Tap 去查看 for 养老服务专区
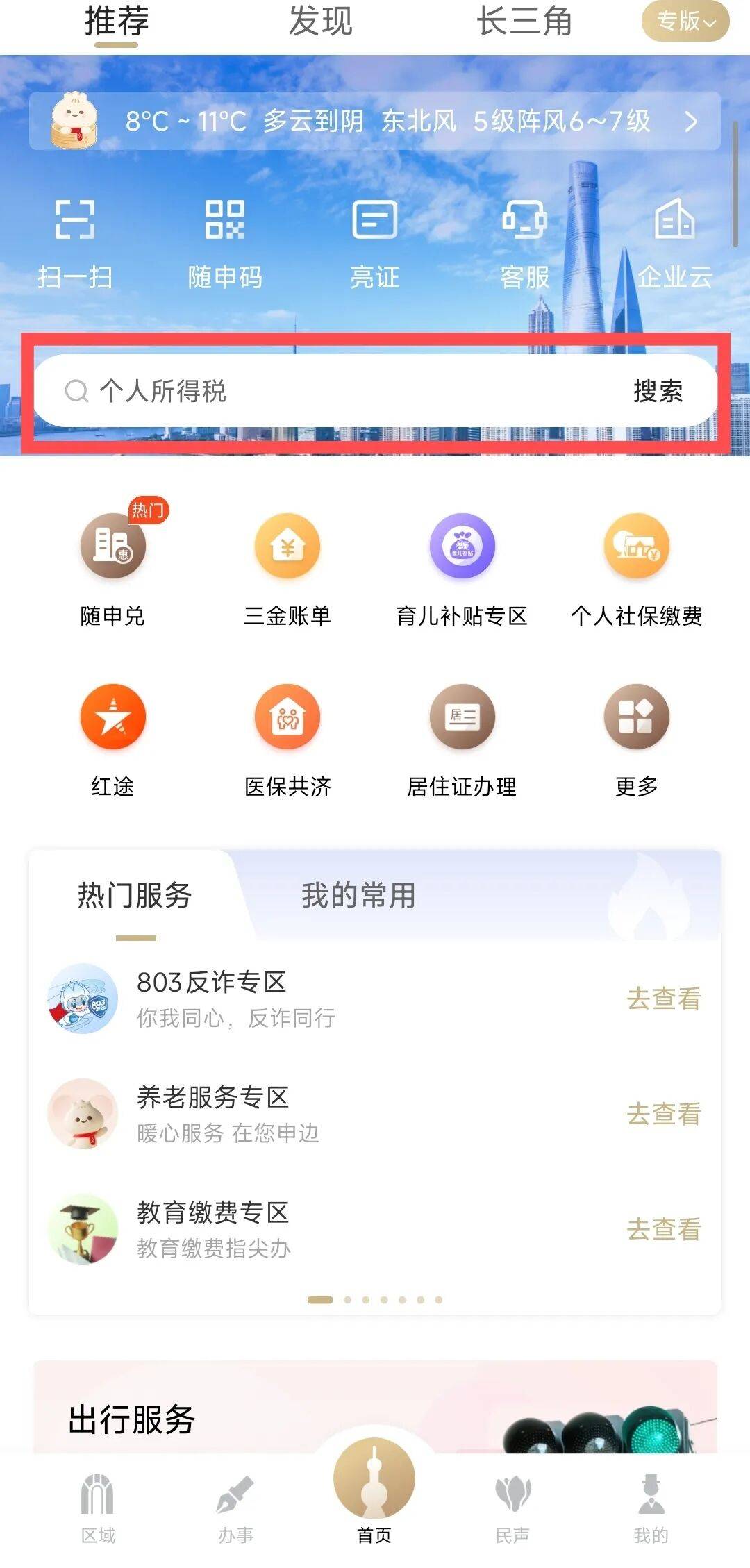 click(663, 1114)
